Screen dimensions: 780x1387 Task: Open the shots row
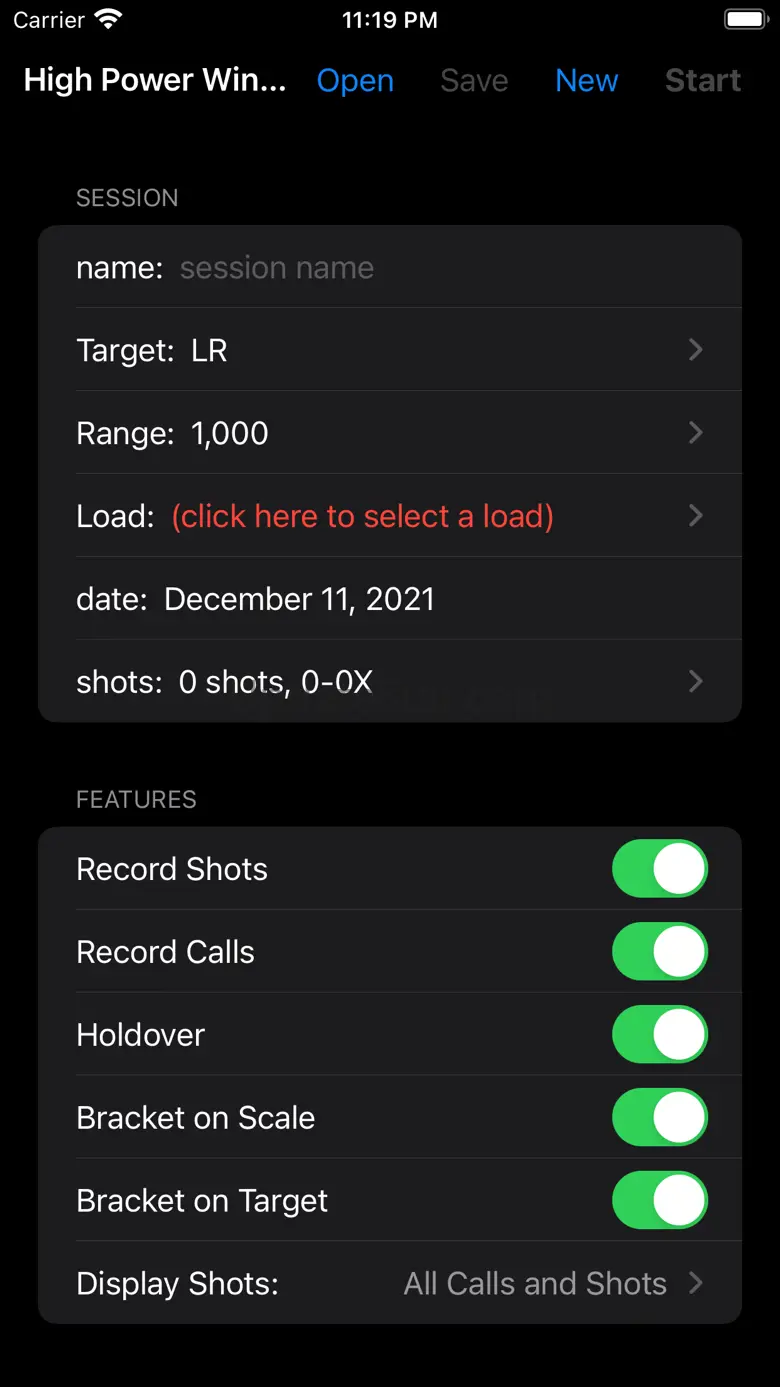coord(390,682)
